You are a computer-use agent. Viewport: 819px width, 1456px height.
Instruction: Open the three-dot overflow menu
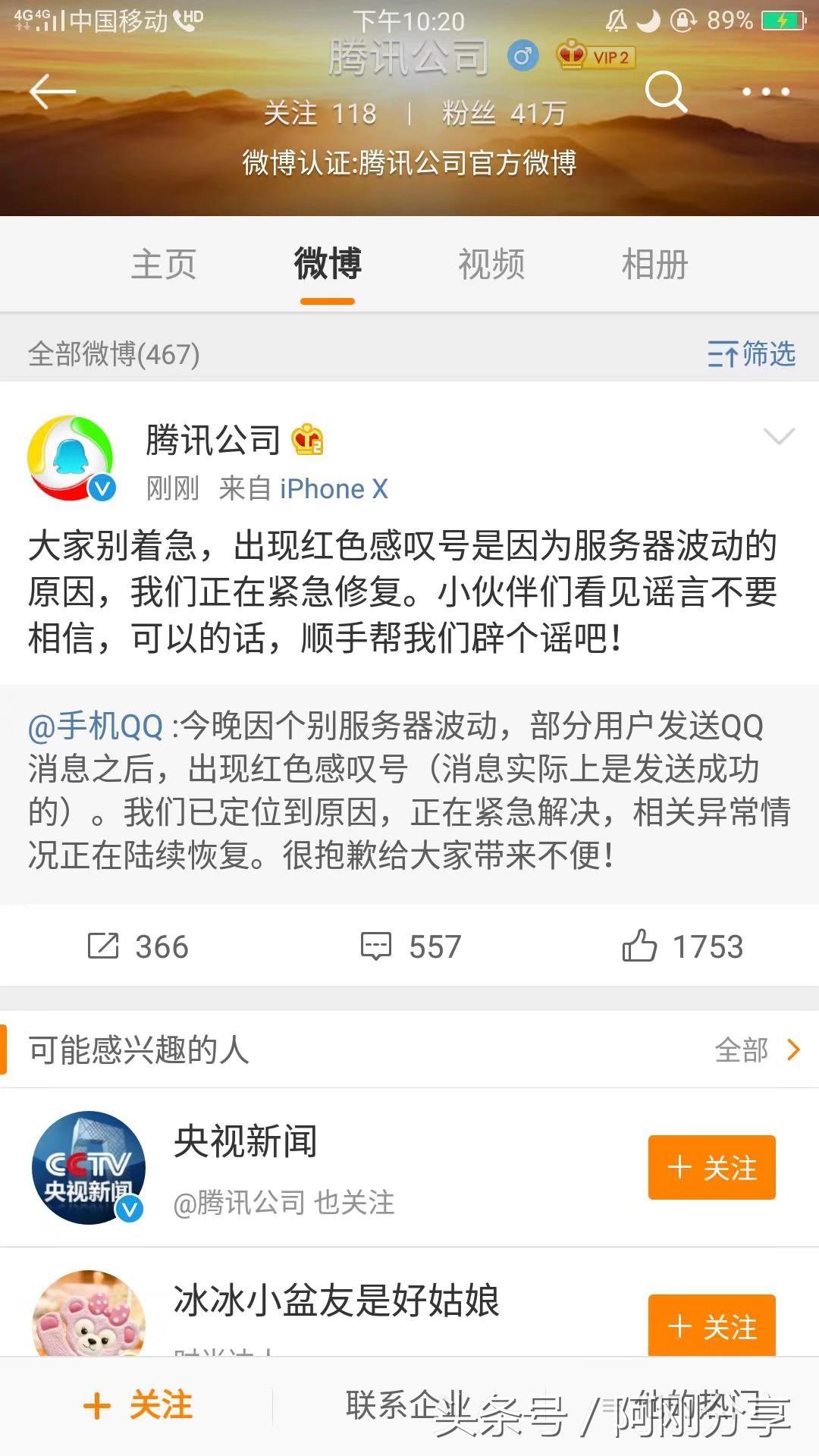765,92
